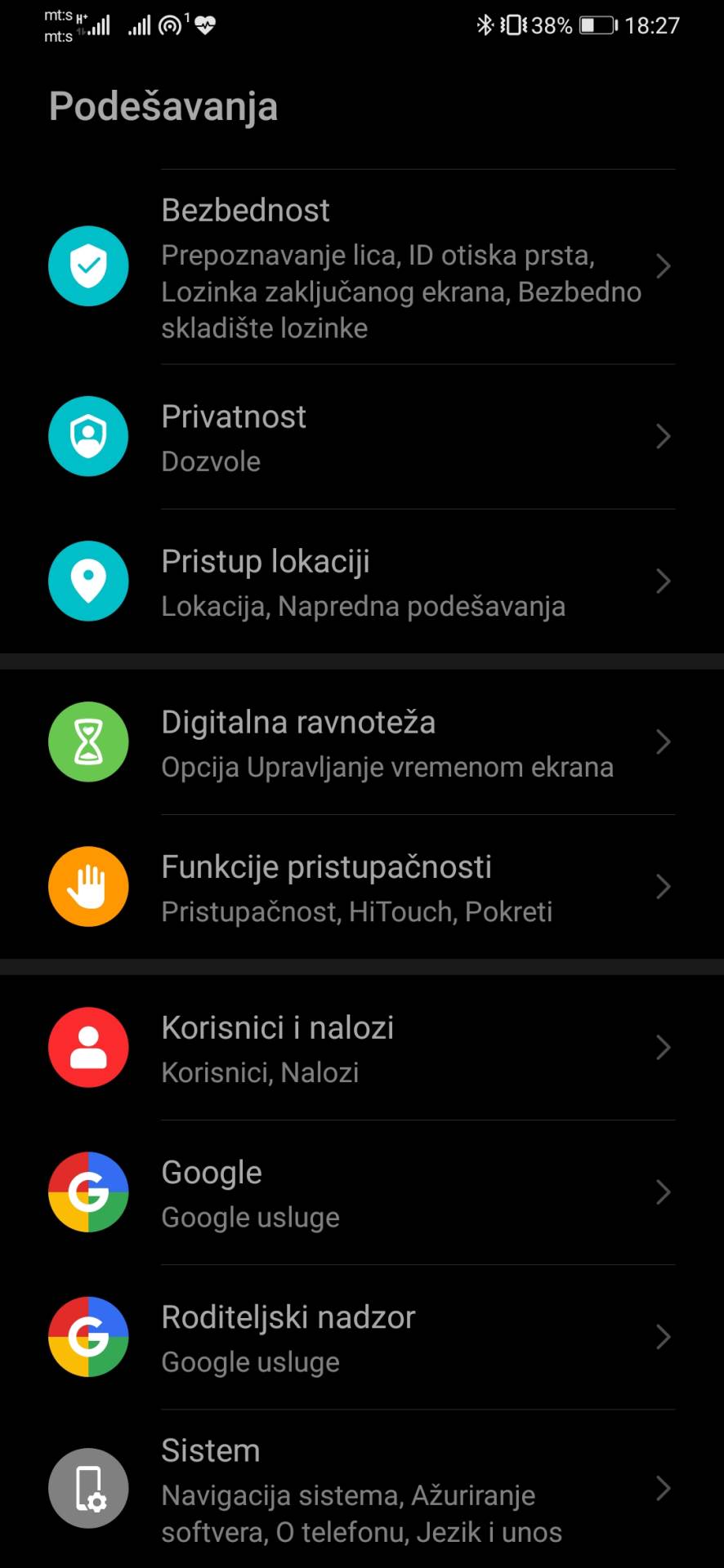The height and width of the screenshot is (1568, 724).
Task: Open Bezbednost security settings
Action: (361, 267)
